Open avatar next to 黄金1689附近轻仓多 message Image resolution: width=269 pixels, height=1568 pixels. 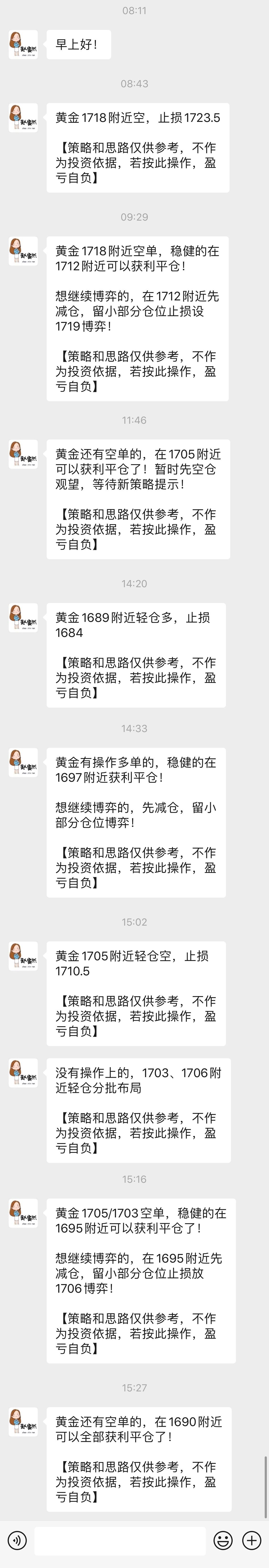tap(23, 618)
